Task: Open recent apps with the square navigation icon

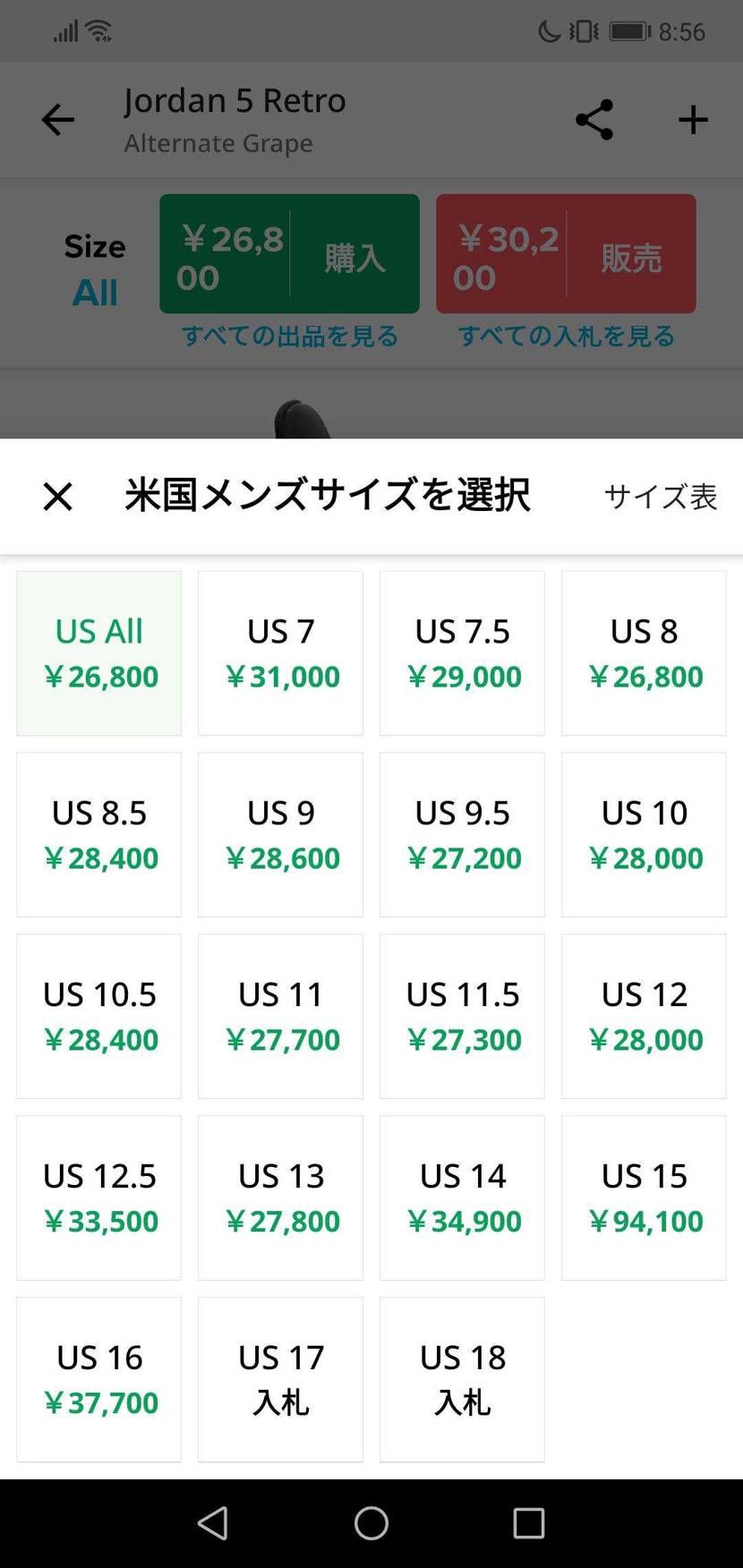Action: 530,1521
